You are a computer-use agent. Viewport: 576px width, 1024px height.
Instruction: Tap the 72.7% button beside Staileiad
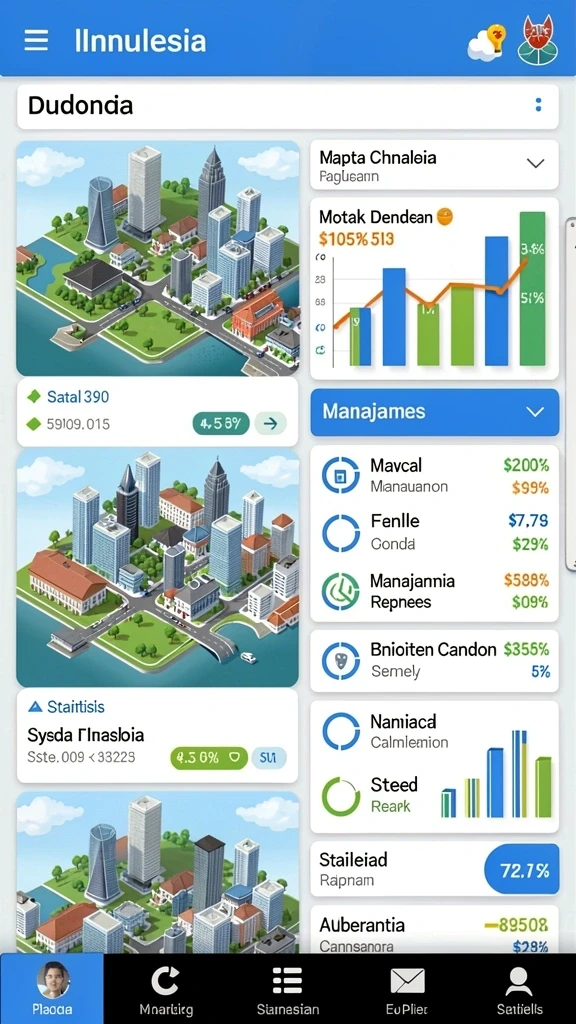[x=521, y=870]
